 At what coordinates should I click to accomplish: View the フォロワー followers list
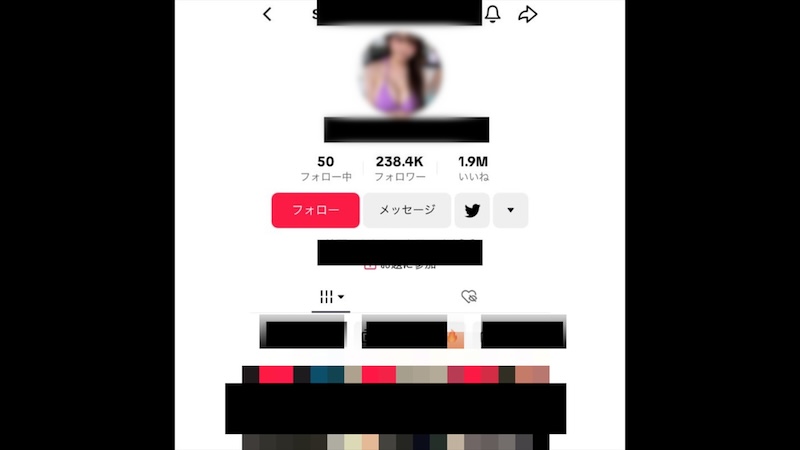tap(400, 168)
